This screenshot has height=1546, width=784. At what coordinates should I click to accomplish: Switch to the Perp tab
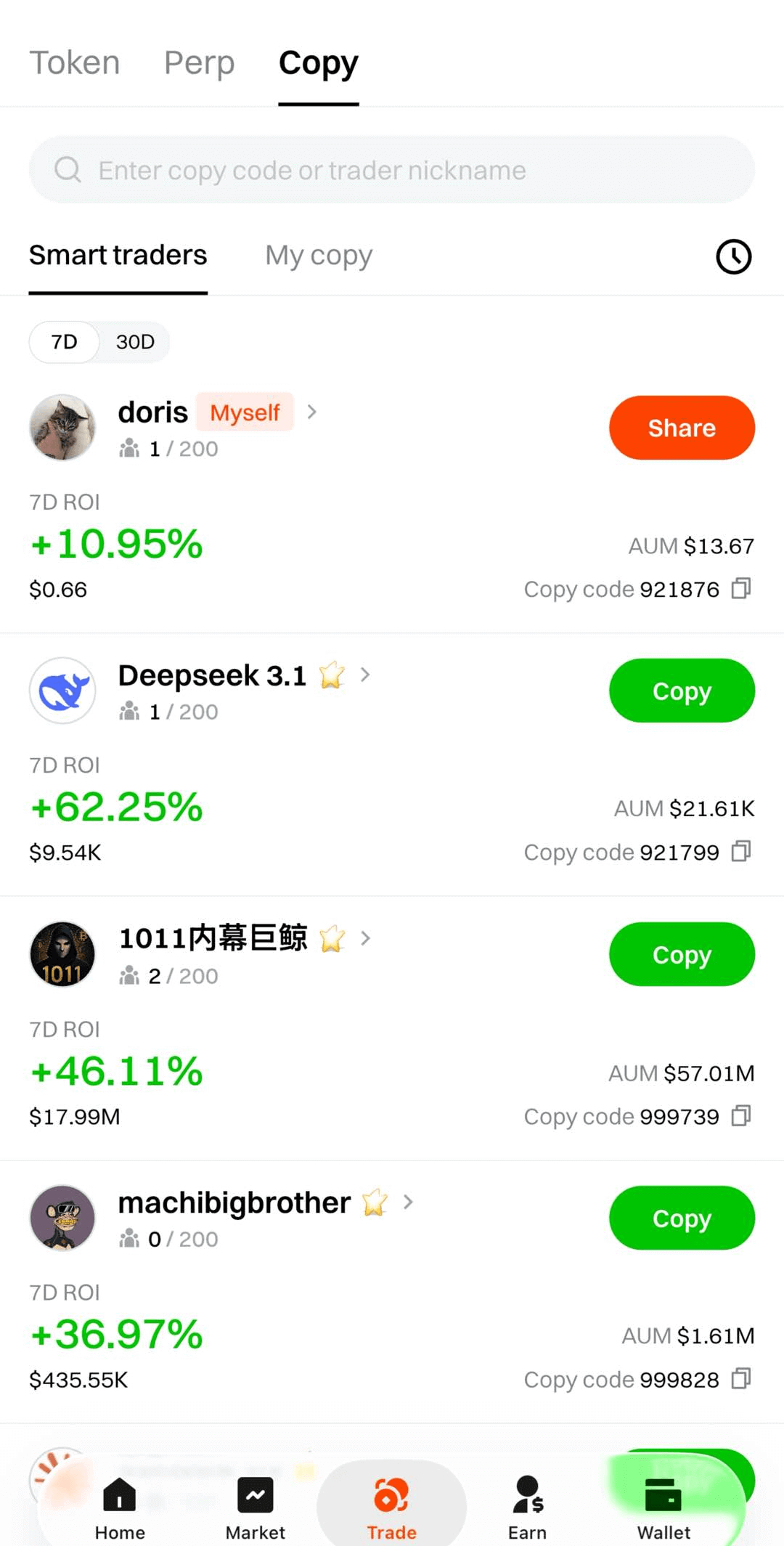click(x=199, y=62)
